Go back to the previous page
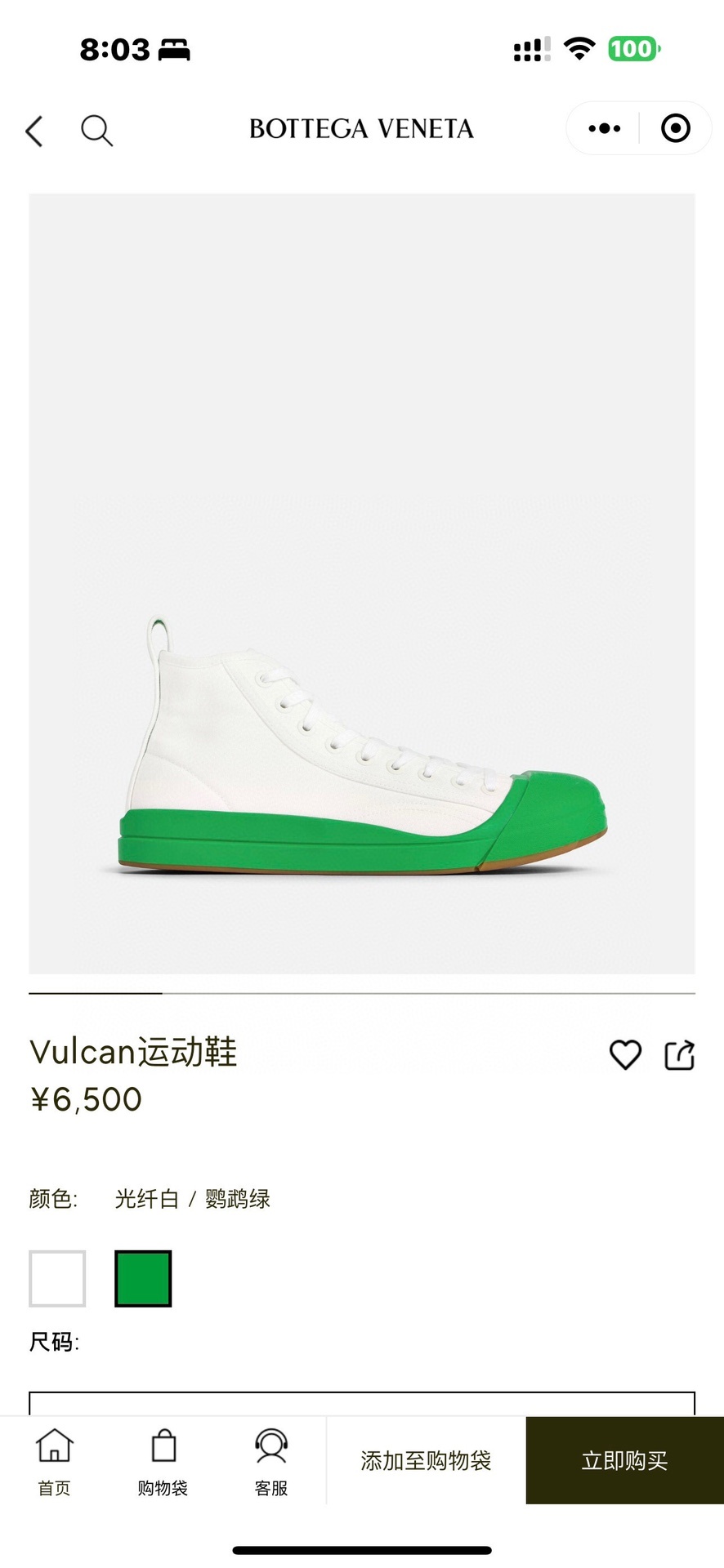The width and height of the screenshot is (724, 1568). click(34, 131)
